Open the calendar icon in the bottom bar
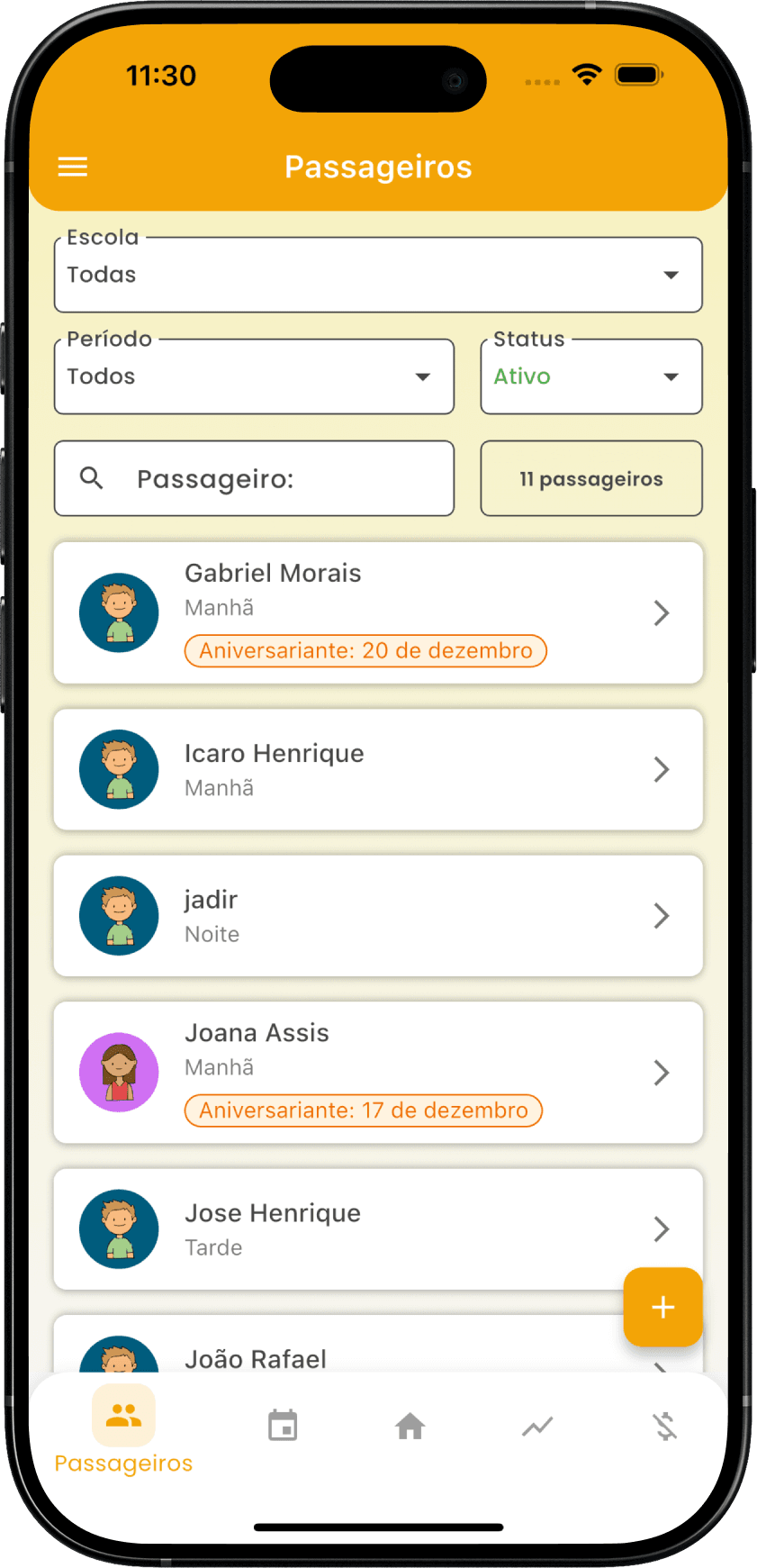 click(x=283, y=1425)
